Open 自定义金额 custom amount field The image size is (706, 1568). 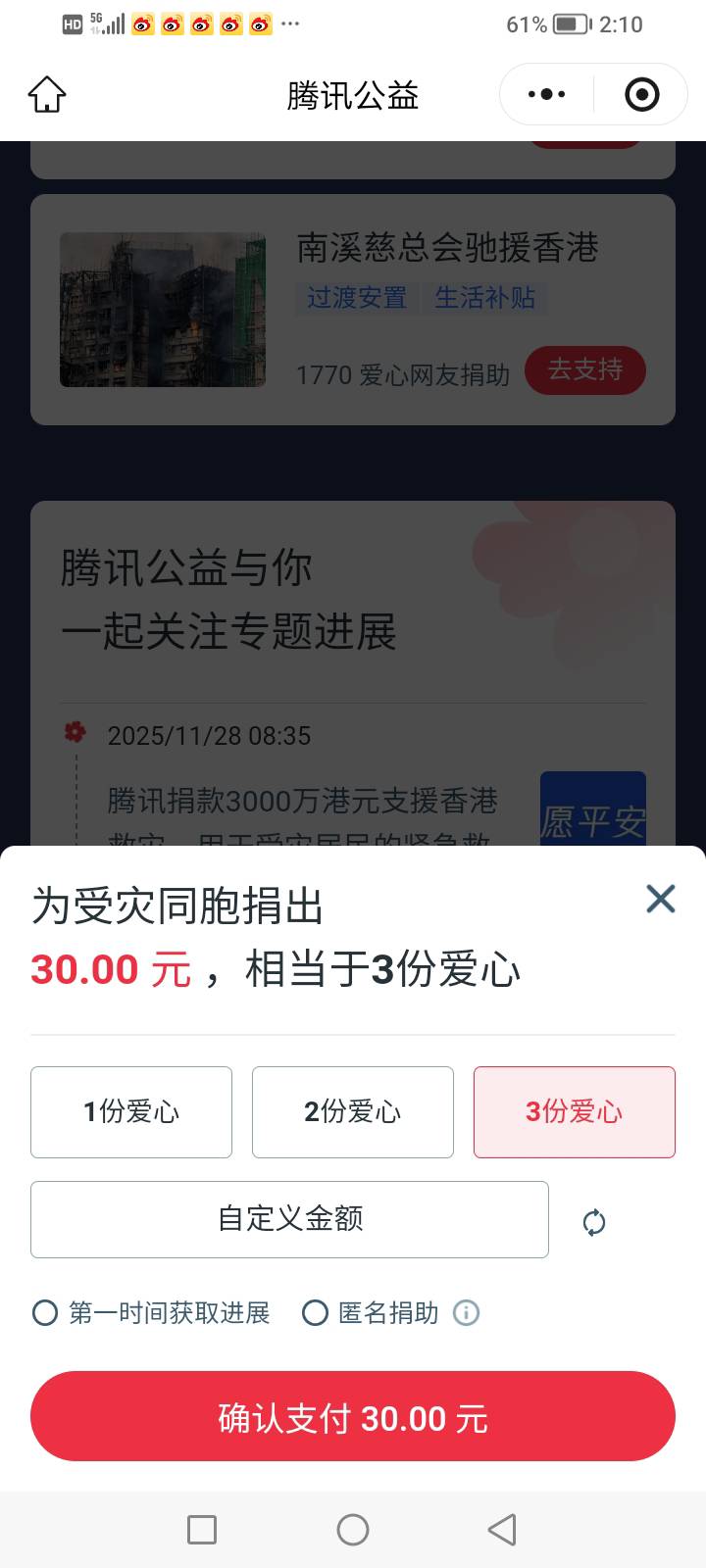coord(289,1218)
